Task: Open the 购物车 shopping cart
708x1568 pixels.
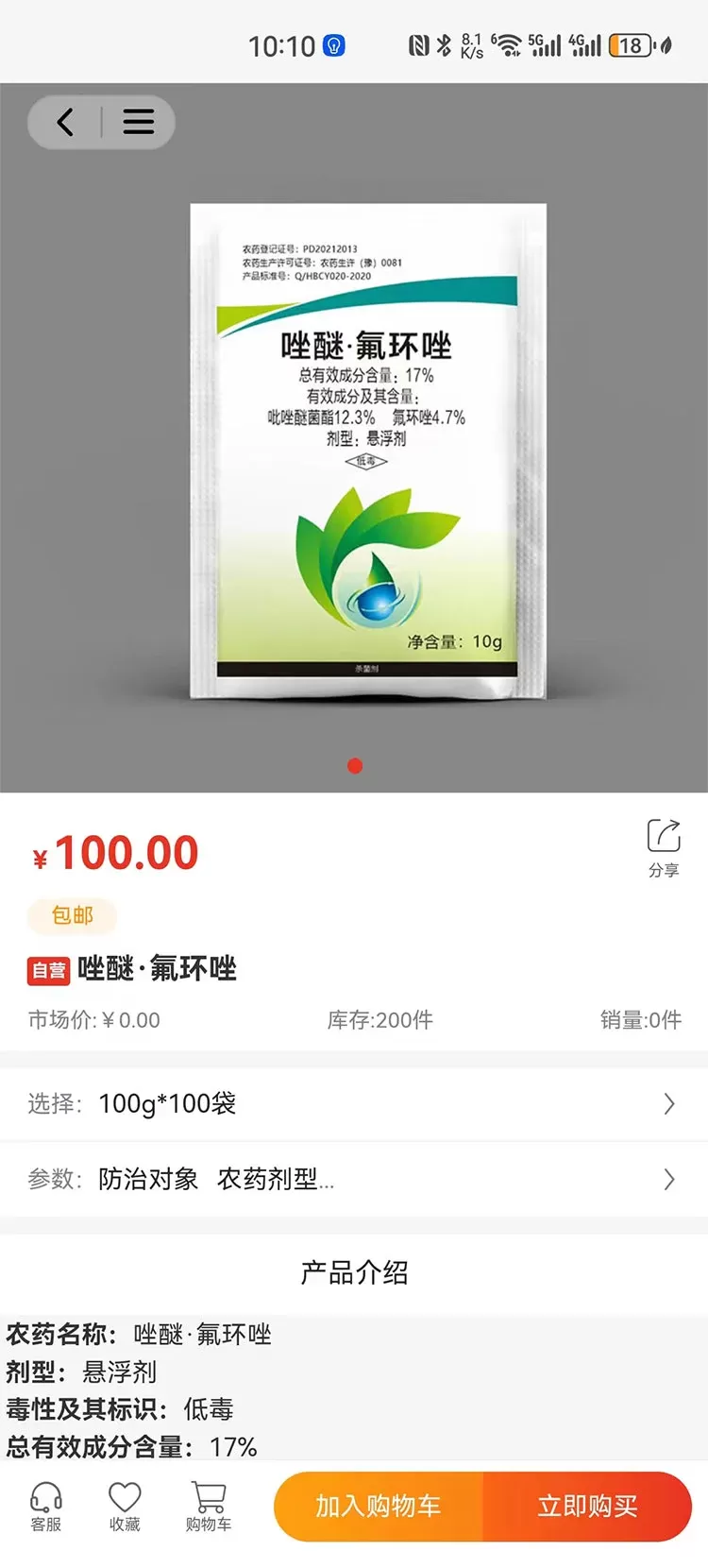Action: 209,1507
